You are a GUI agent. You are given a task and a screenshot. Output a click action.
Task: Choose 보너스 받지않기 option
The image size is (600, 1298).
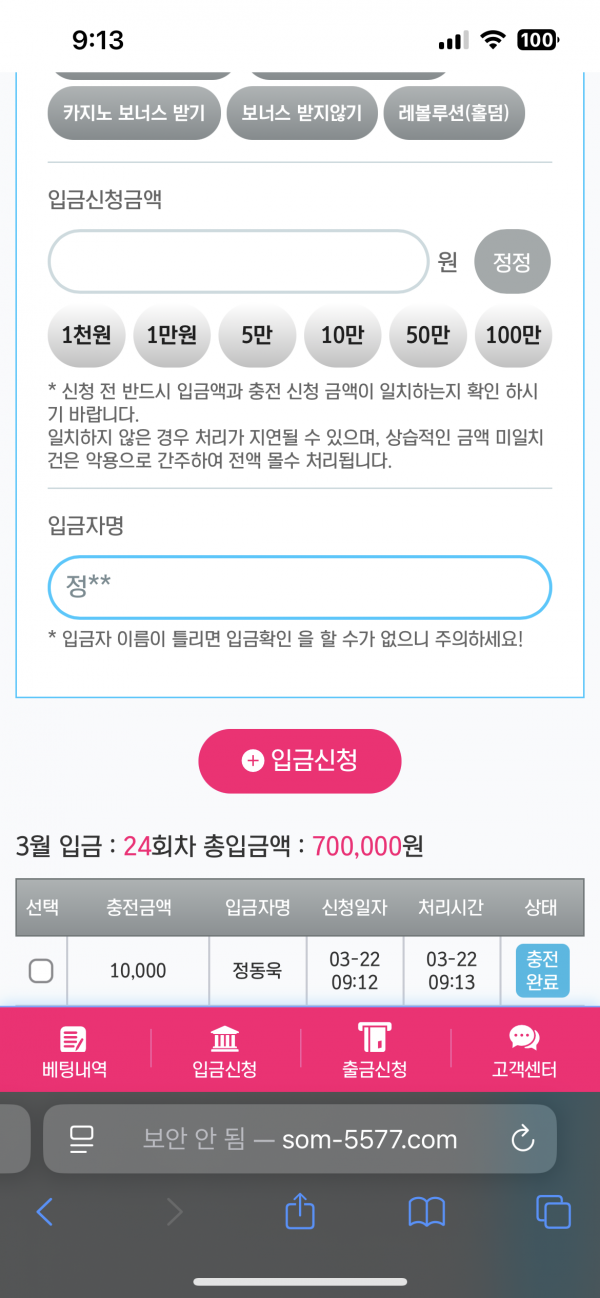301,114
